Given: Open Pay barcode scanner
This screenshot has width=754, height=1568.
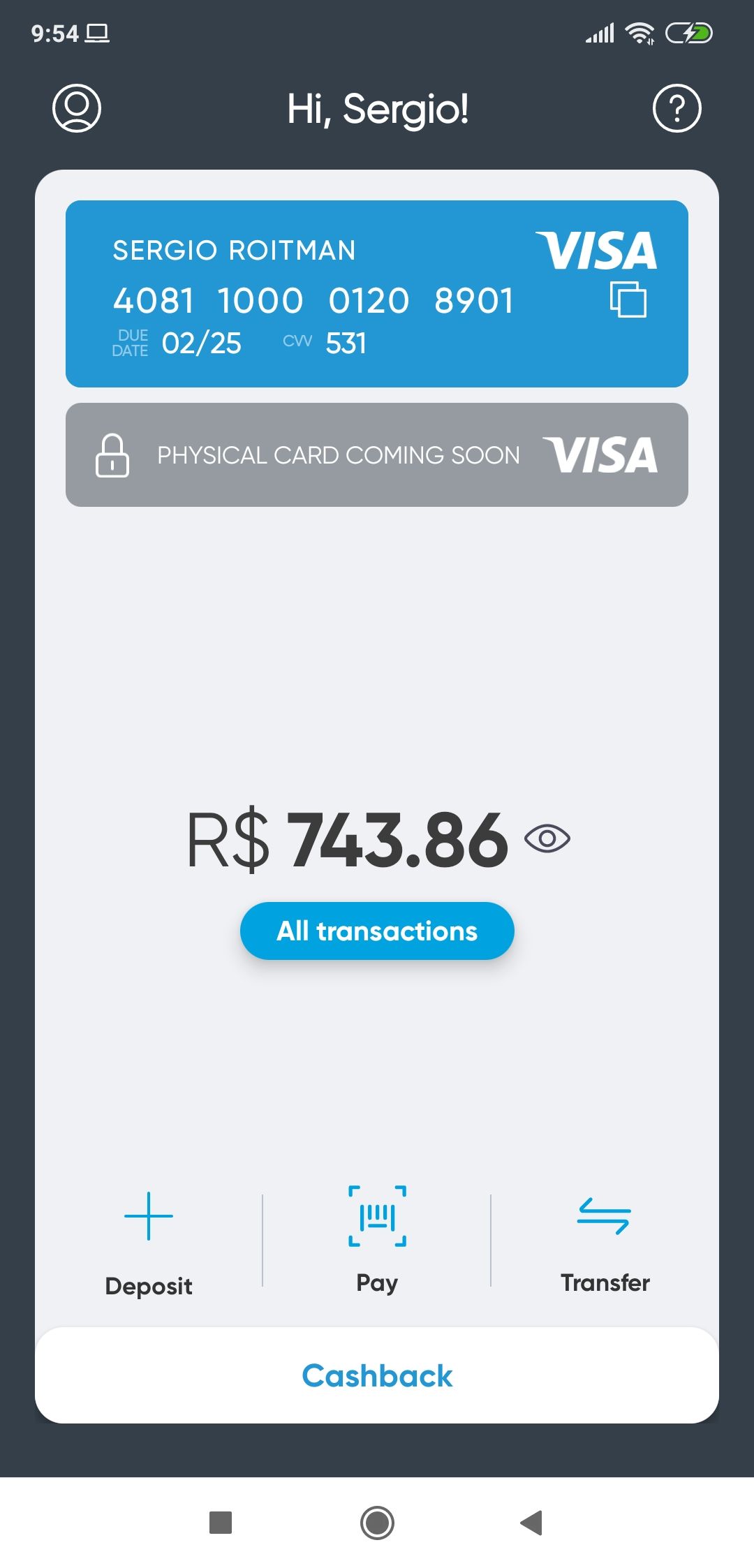Looking at the screenshot, I should (377, 1236).
